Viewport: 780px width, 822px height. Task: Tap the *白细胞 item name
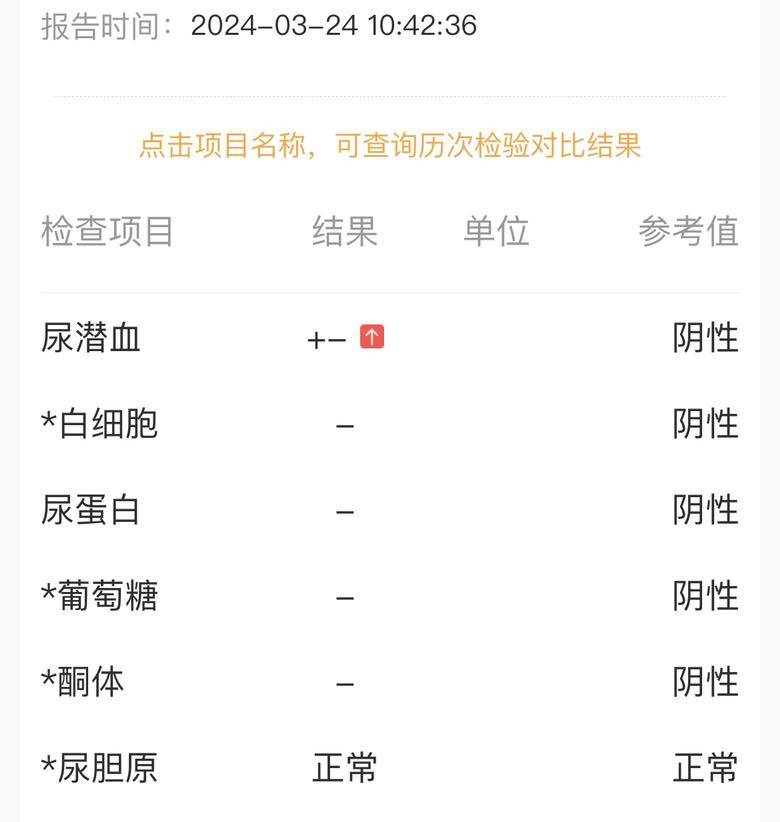(99, 424)
